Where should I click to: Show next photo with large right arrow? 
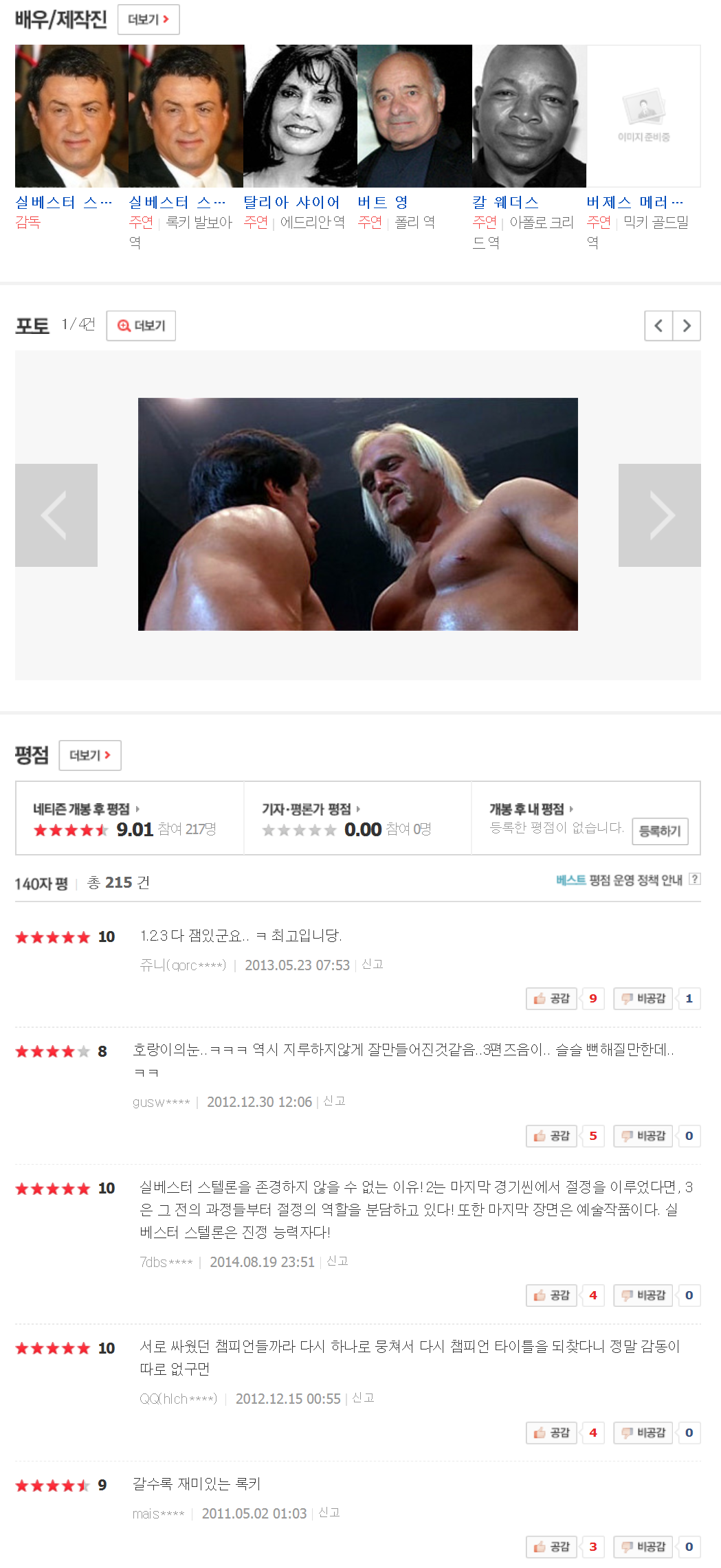coord(660,515)
